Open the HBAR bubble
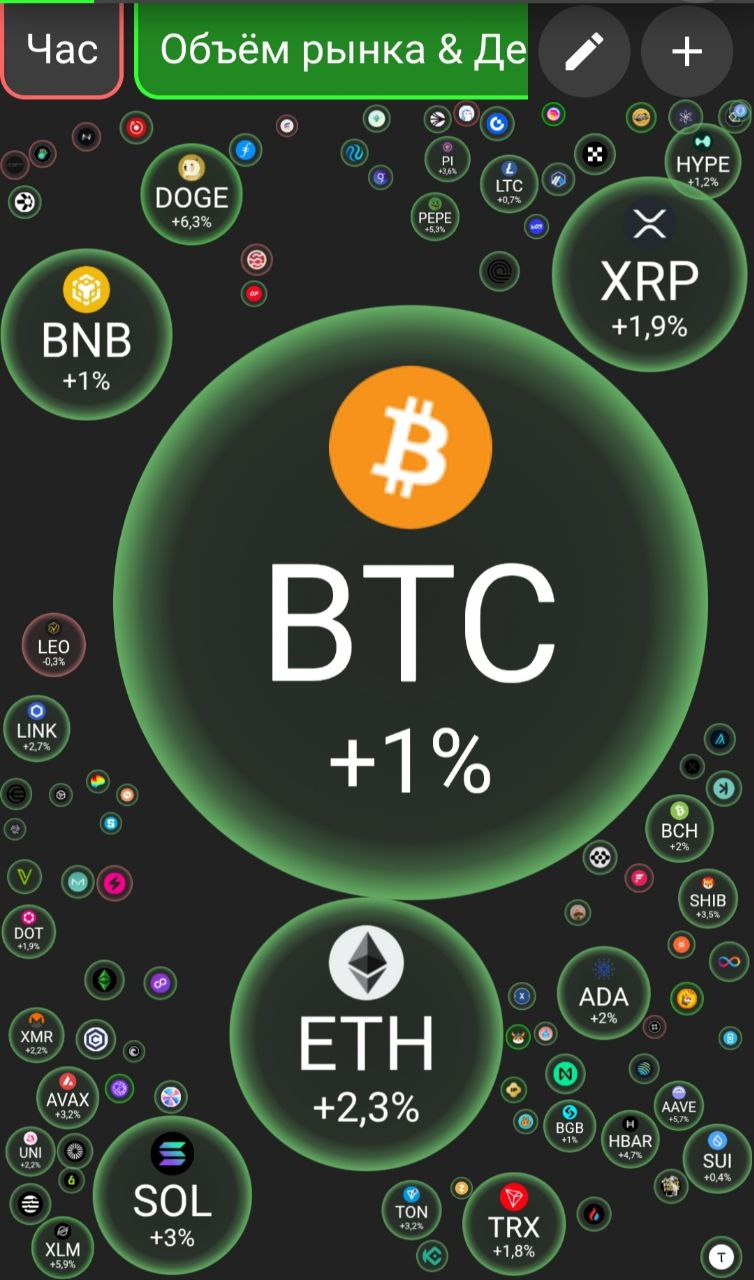Viewport: 754px width, 1280px height. (x=630, y=1139)
